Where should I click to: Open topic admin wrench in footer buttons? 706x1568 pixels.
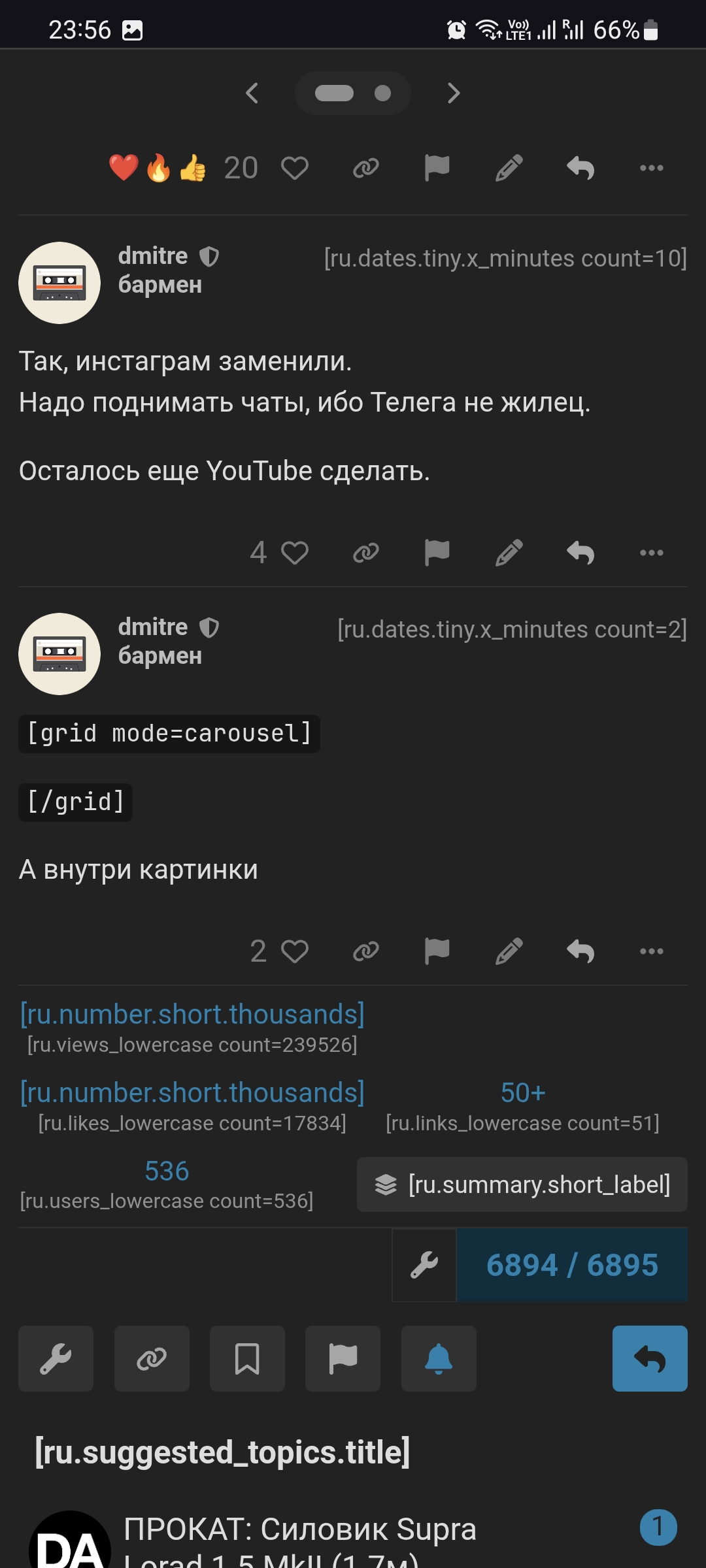coord(56,1358)
